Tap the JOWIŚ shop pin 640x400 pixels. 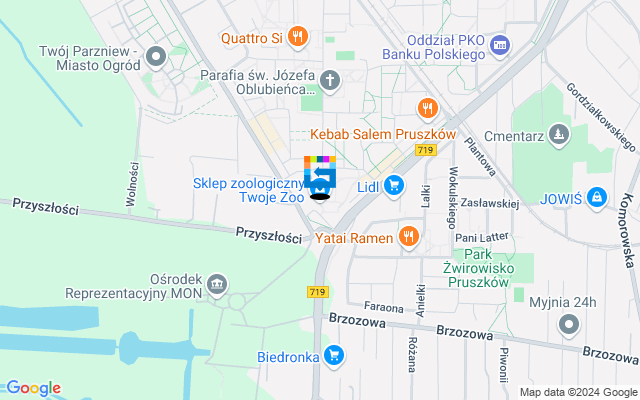pyautogui.click(x=597, y=197)
